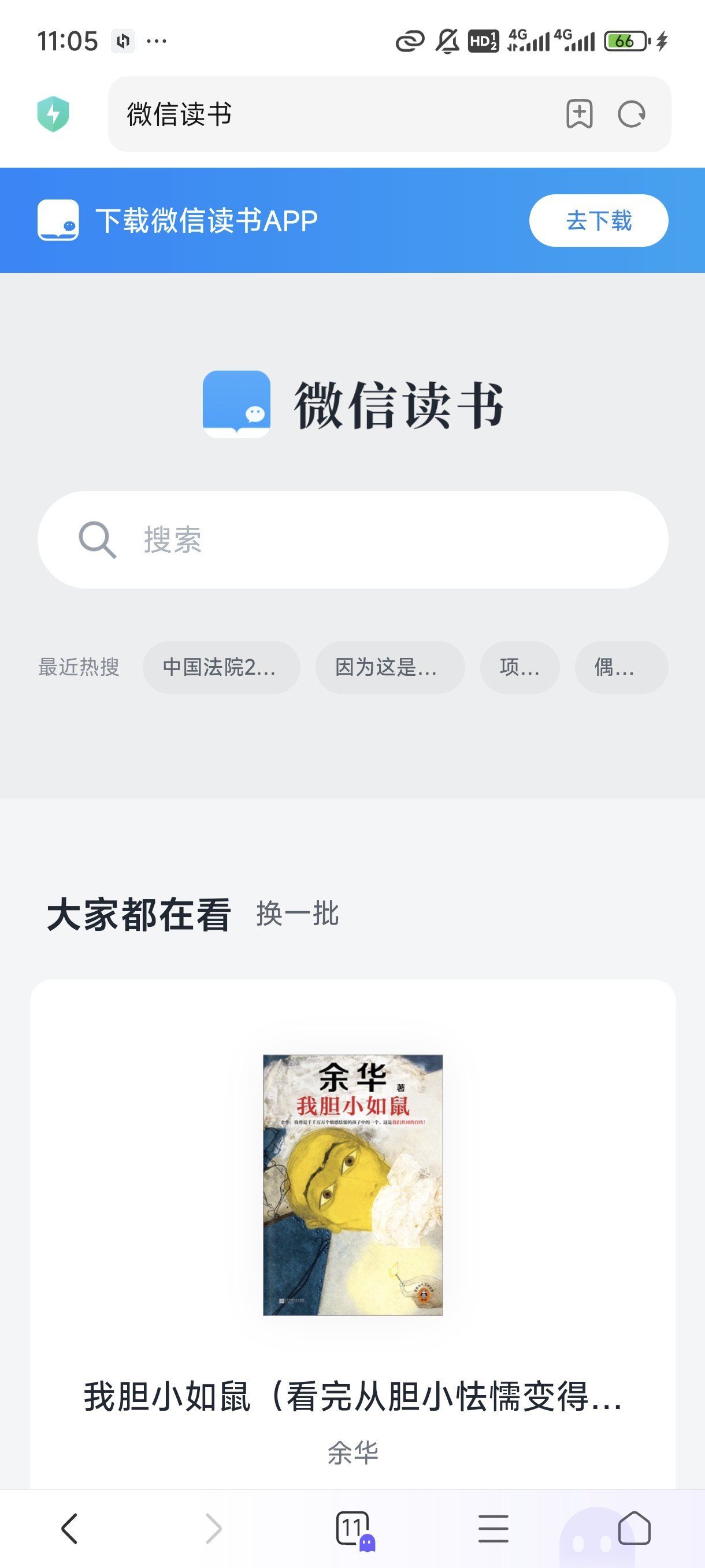Tap the 去下载 download button
The width and height of the screenshot is (705, 1568).
598,220
